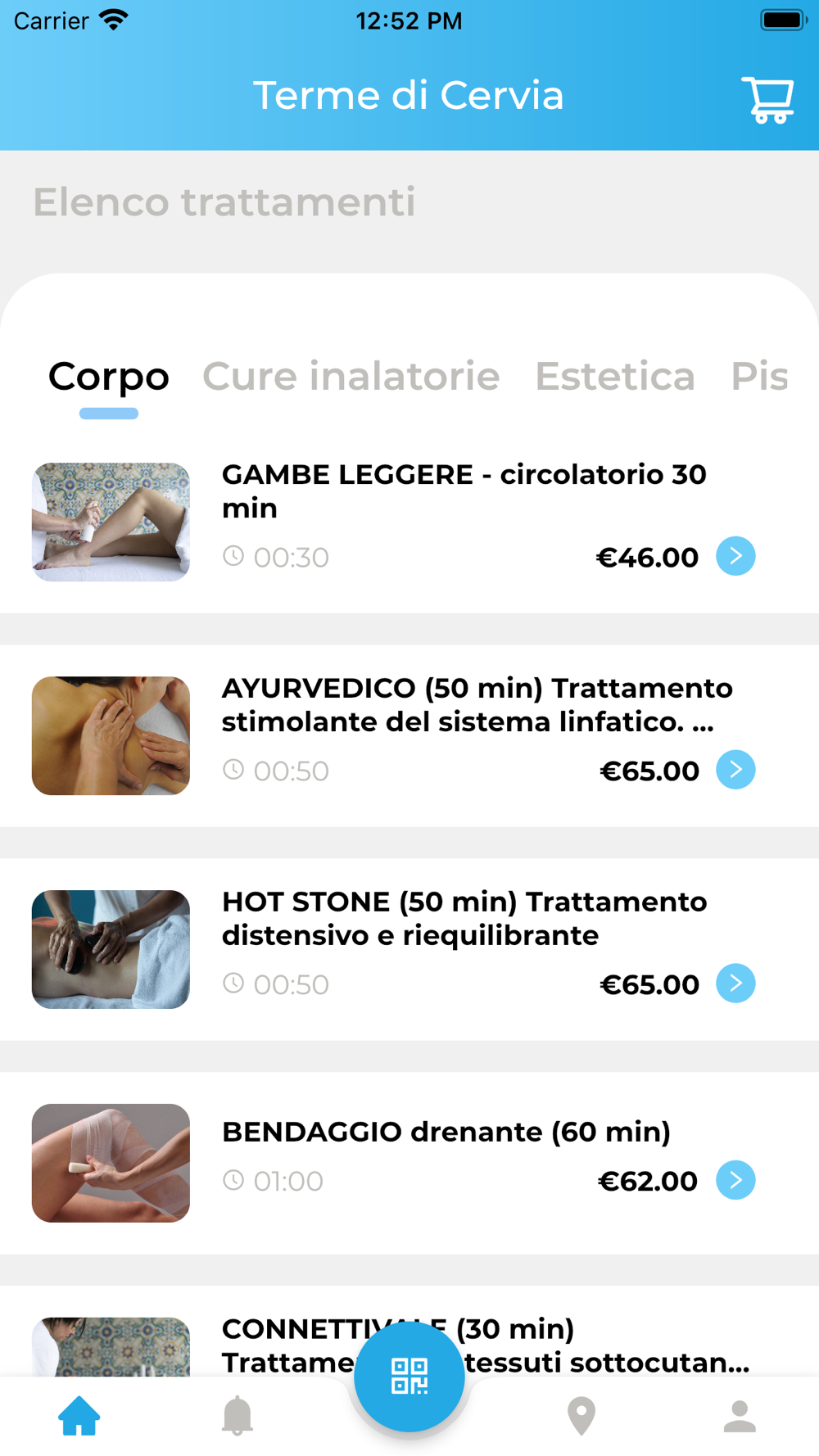Open AYURVEDICO treatment arrow
Image resolution: width=819 pixels, height=1456 pixels.
click(735, 770)
